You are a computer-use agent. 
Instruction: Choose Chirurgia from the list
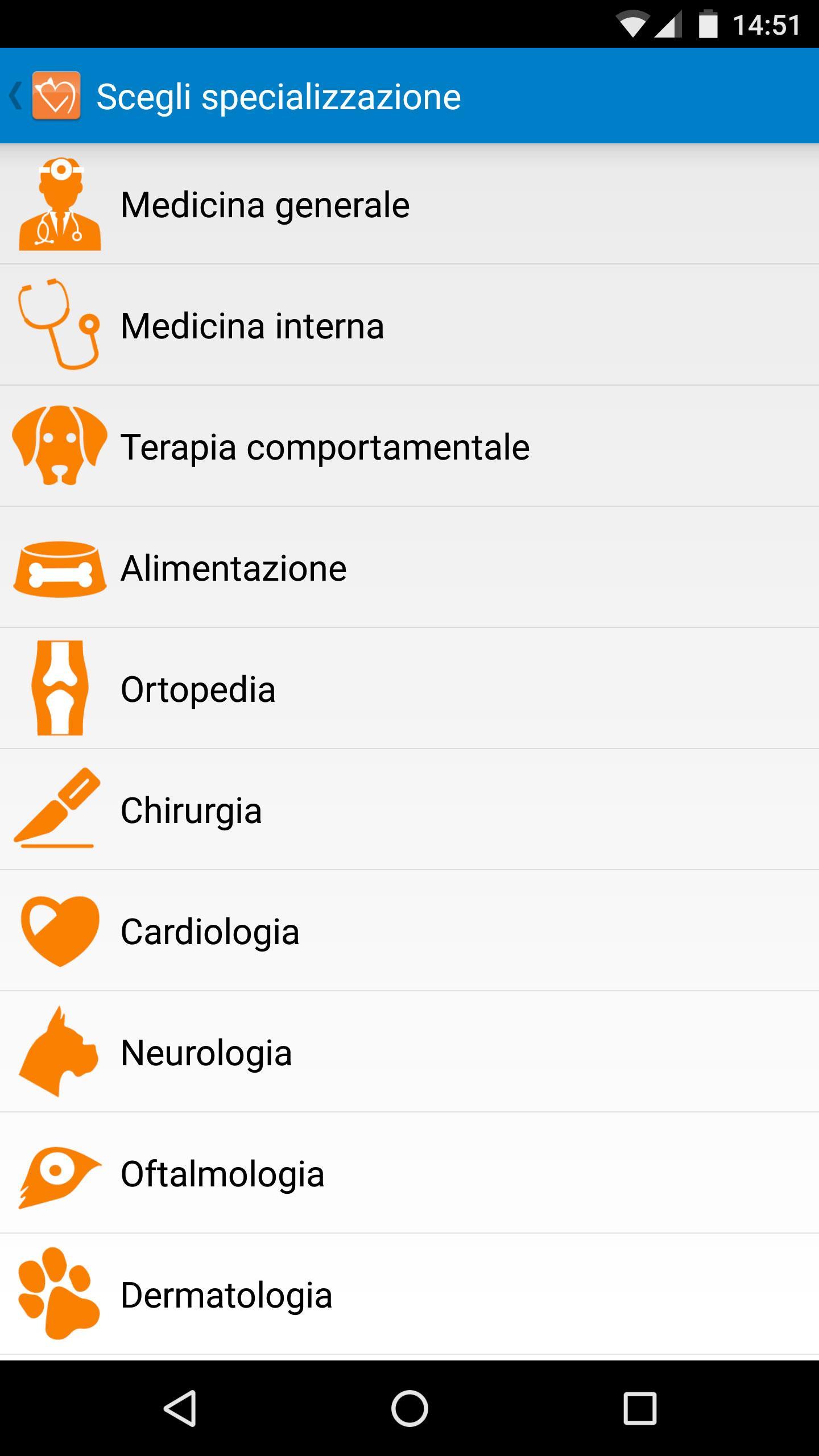(409, 810)
